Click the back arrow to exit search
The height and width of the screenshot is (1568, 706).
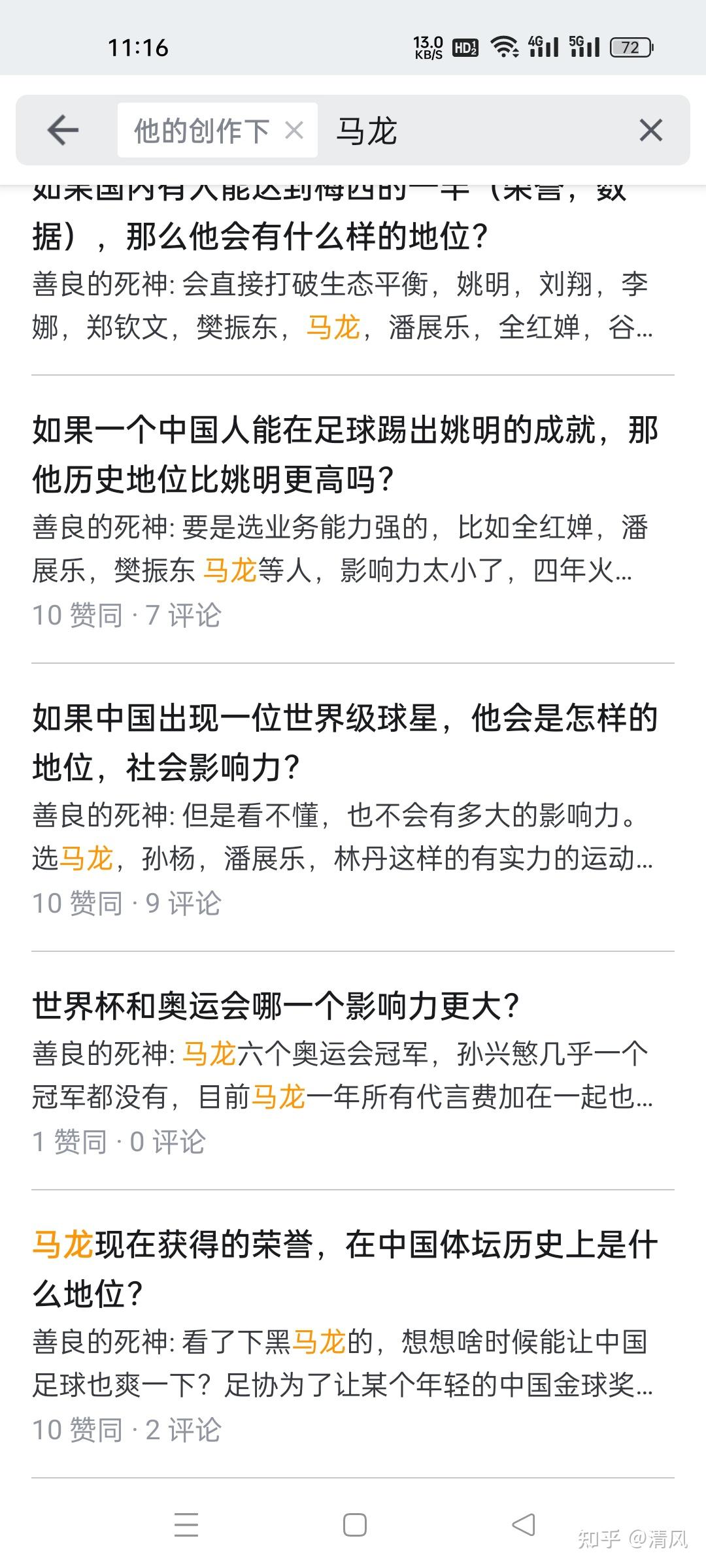pyautogui.click(x=61, y=130)
